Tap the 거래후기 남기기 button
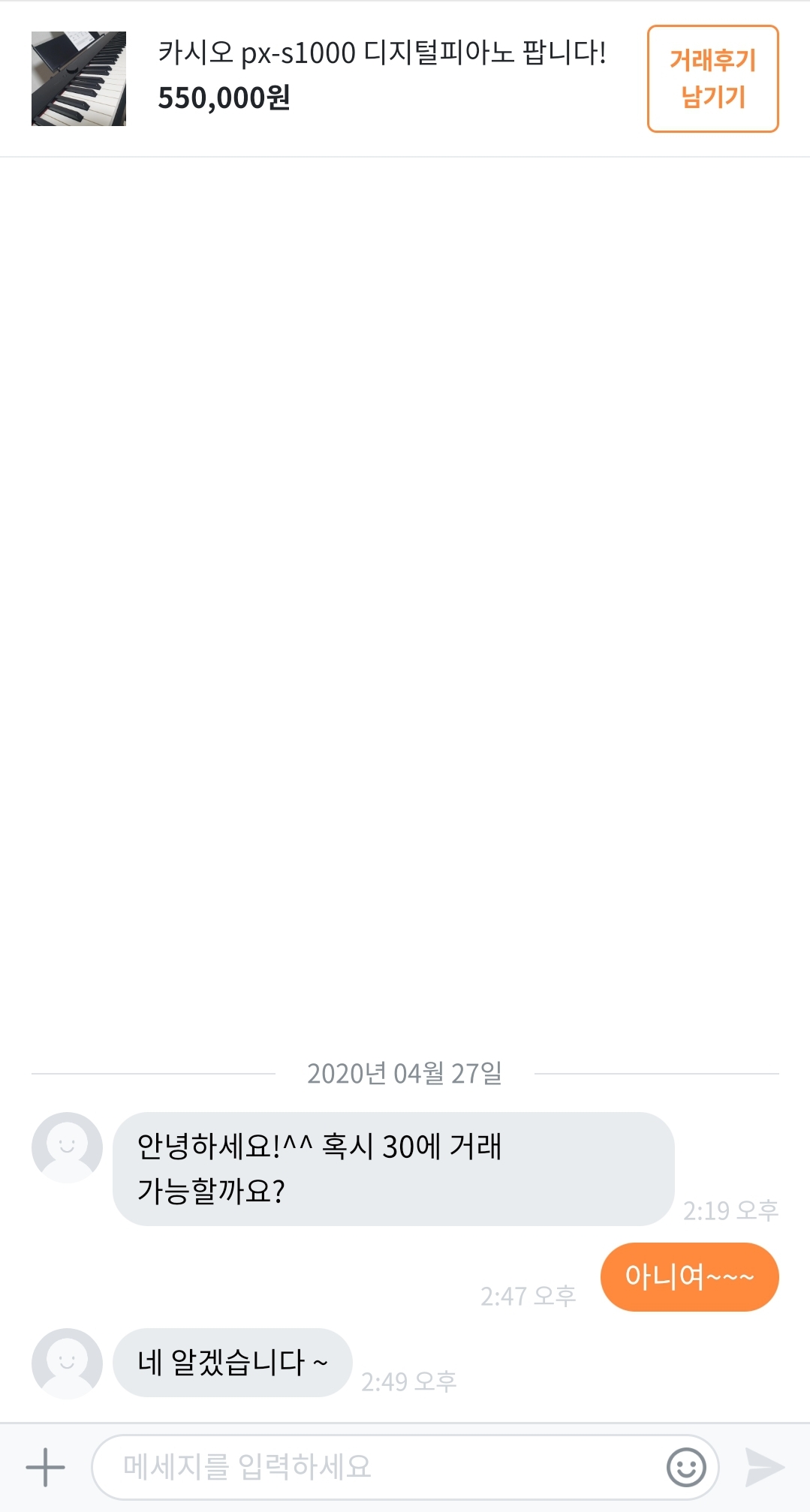The width and height of the screenshot is (810, 1512). pyautogui.click(x=712, y=79)
